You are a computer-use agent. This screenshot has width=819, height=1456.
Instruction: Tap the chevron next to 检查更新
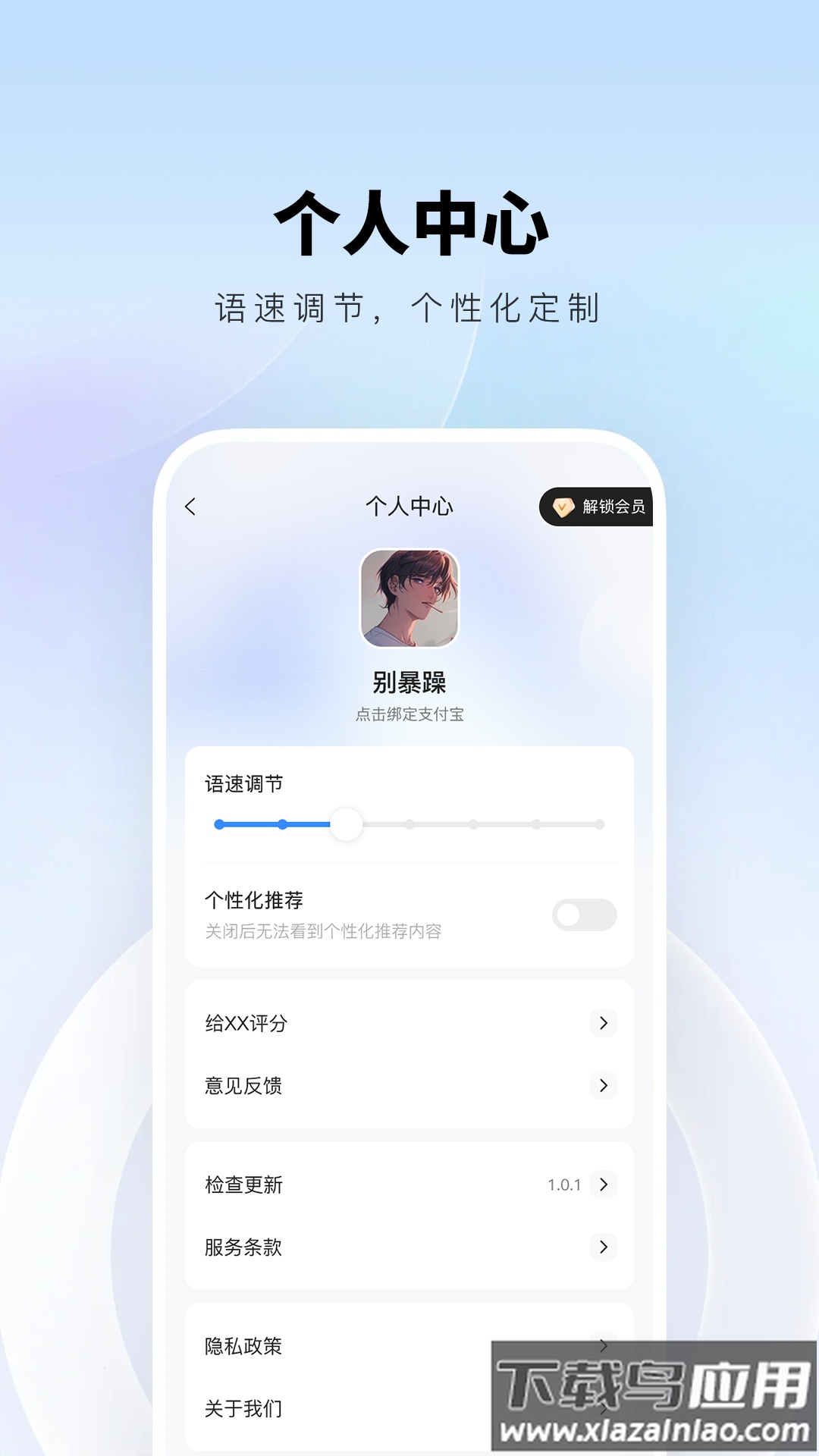click(603, 1185)
